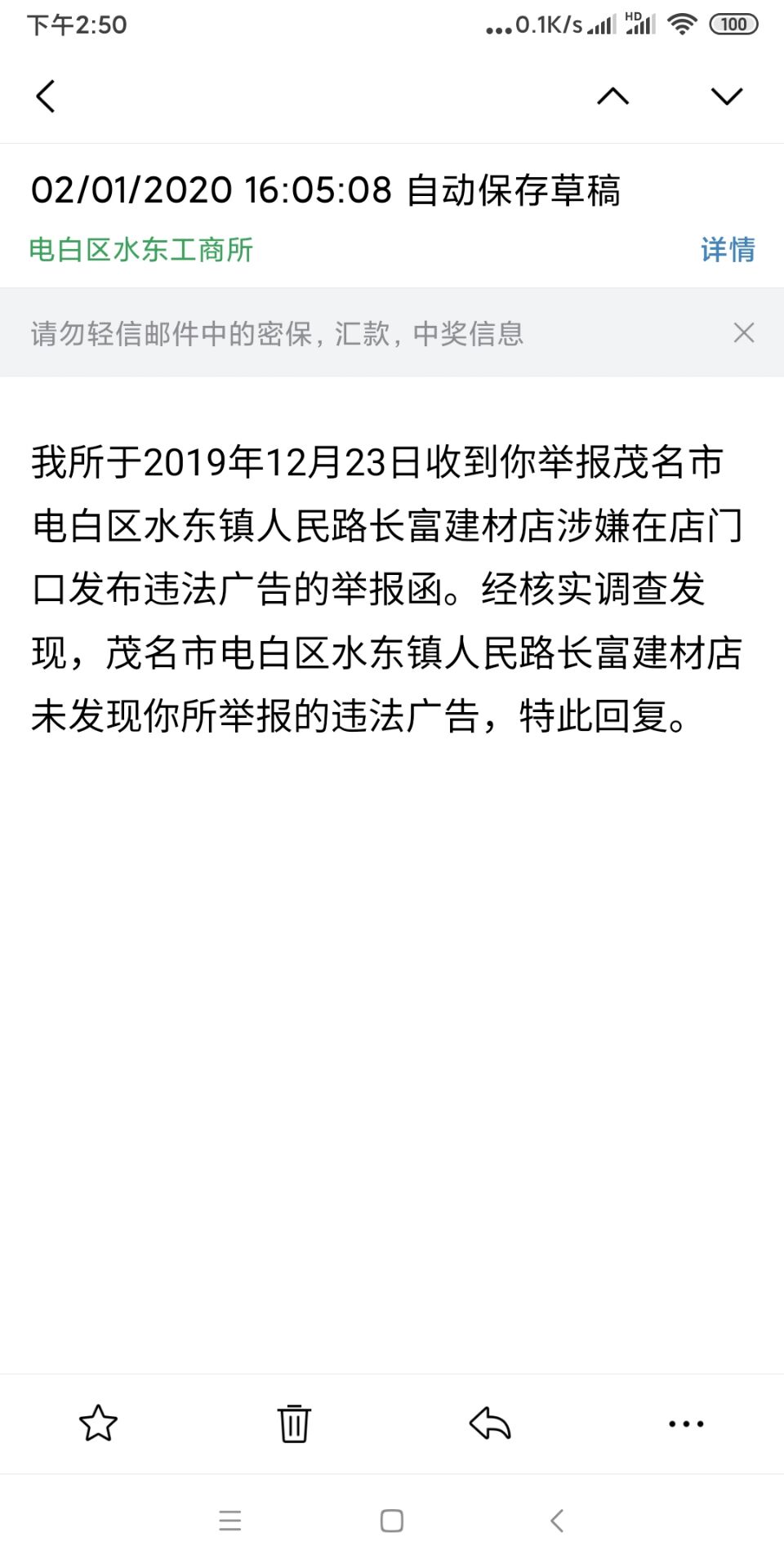Open the more options menu
Screen dimensions: 784x1568
686,1423
